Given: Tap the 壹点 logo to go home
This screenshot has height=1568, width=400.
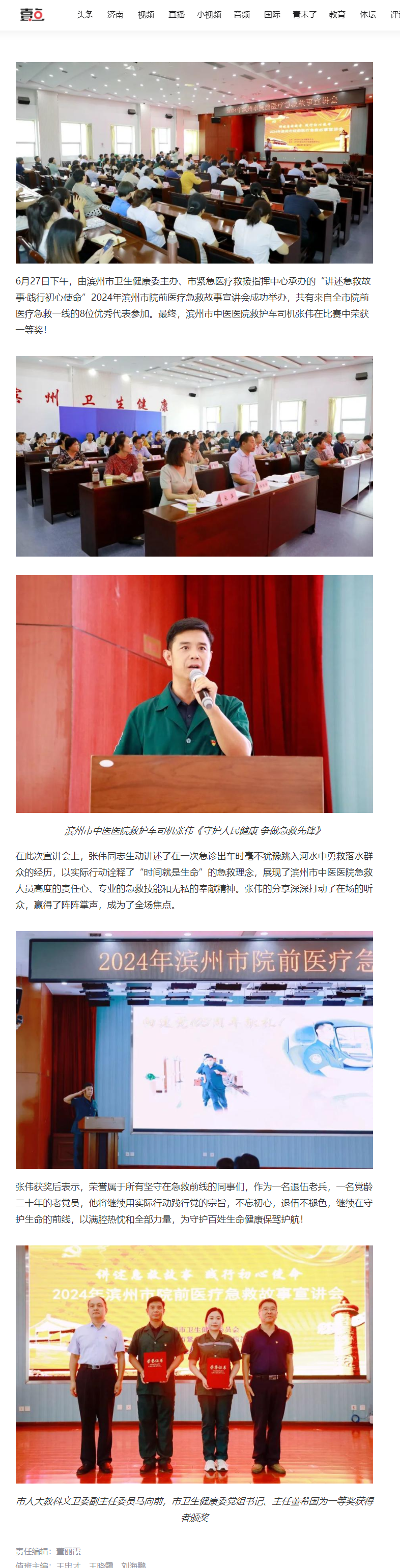Looking at the screenshot, I should [32, 14].
